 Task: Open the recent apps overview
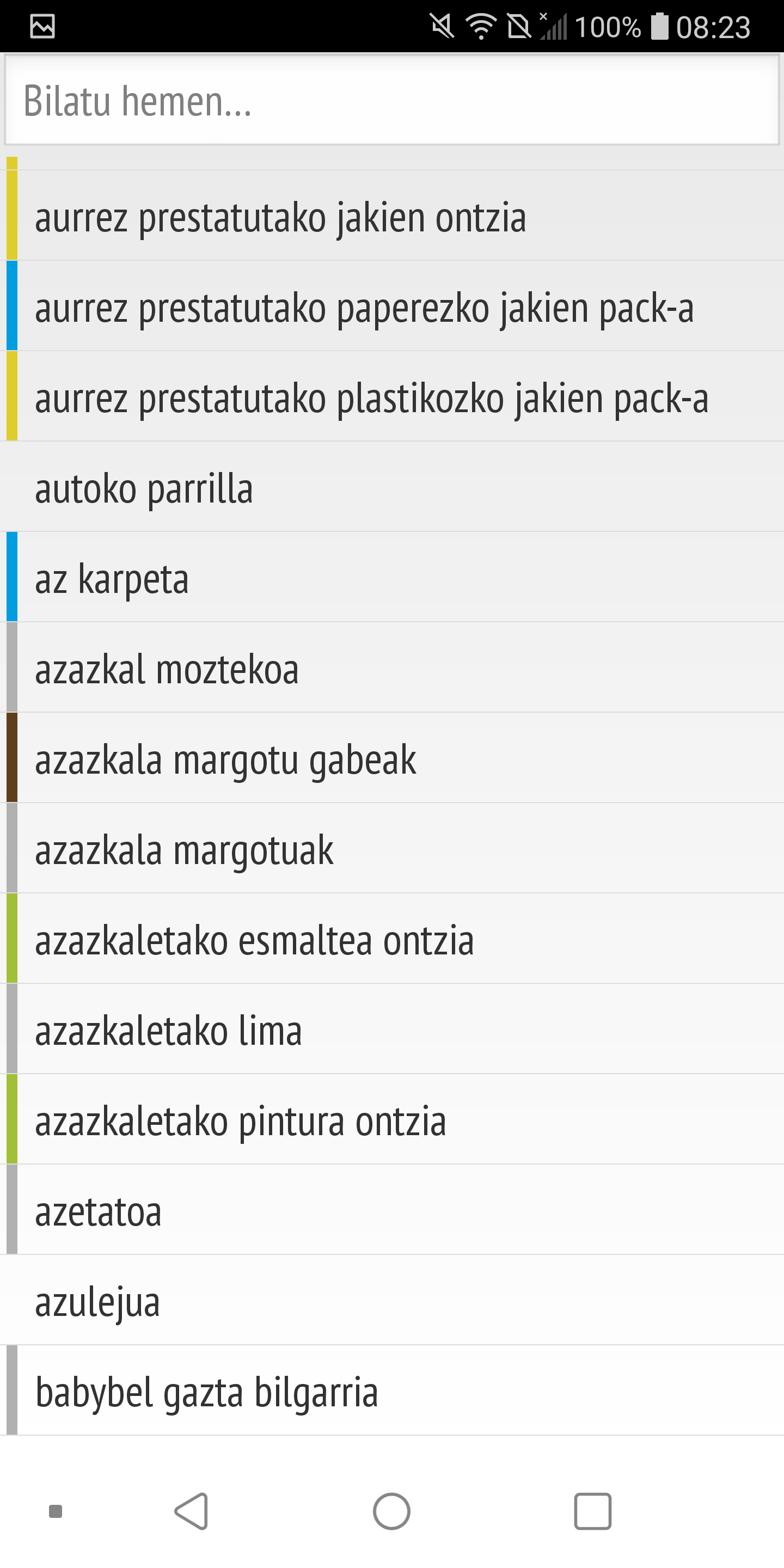[592, 1511]
